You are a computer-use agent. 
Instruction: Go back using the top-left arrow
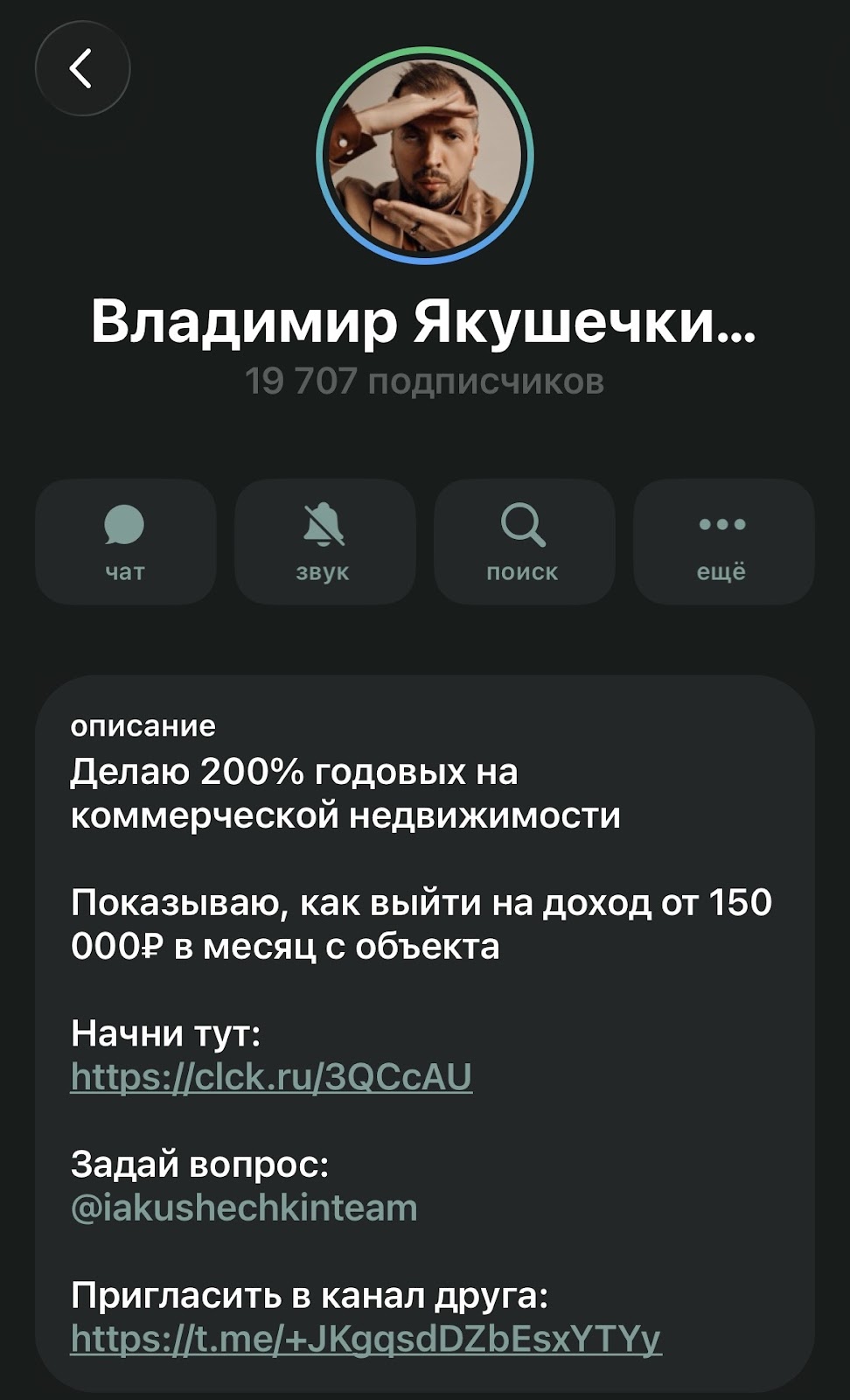82,69
